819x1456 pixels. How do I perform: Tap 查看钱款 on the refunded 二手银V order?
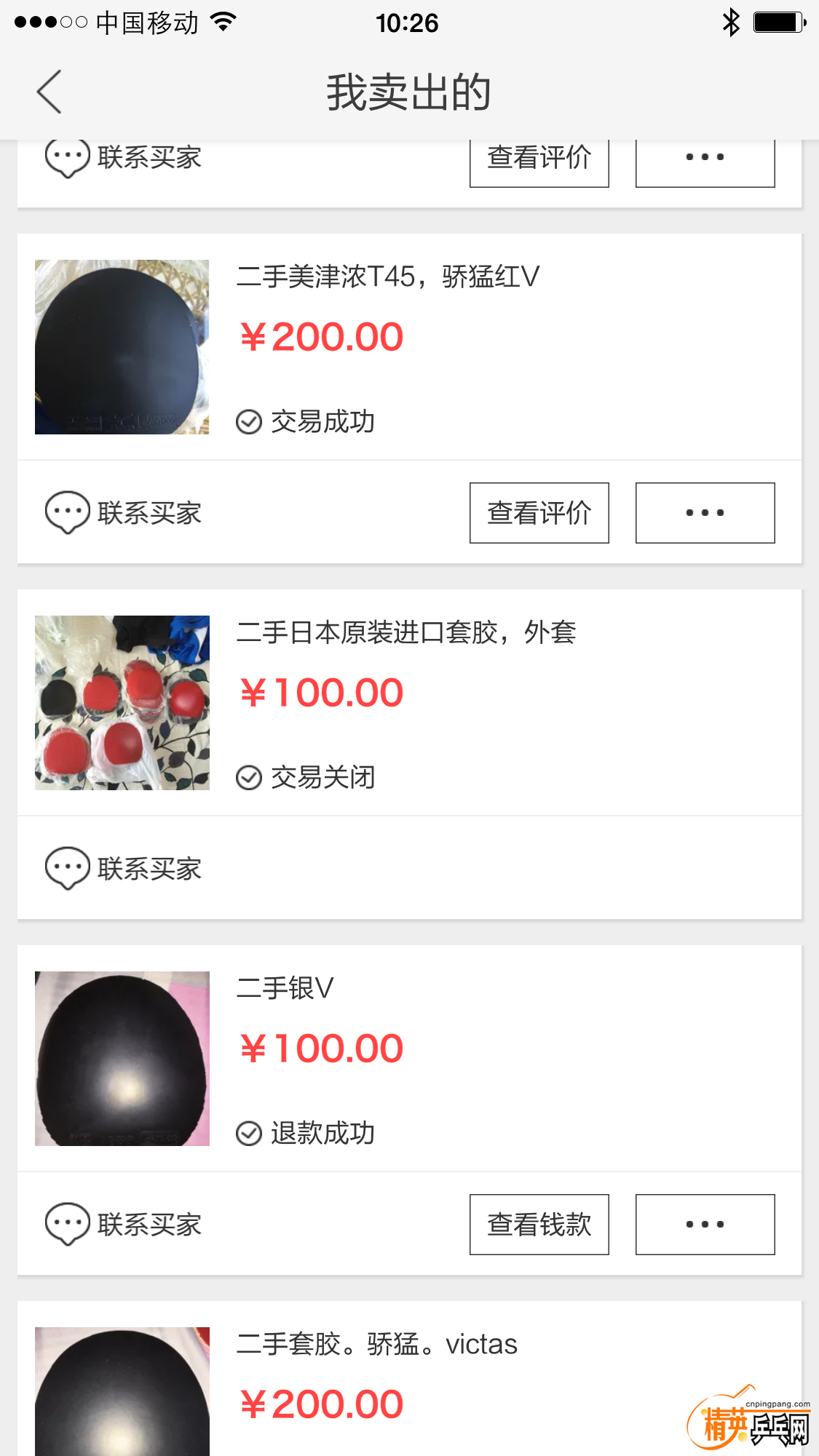(538, 1224)
